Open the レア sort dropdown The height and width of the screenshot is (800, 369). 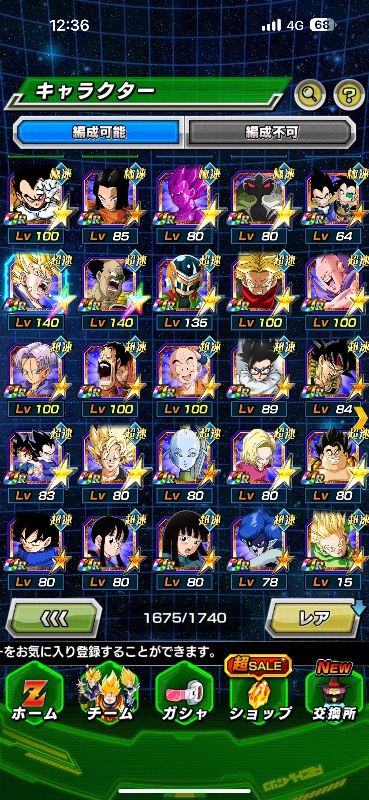pyautogui.click(x=314, y=618)
